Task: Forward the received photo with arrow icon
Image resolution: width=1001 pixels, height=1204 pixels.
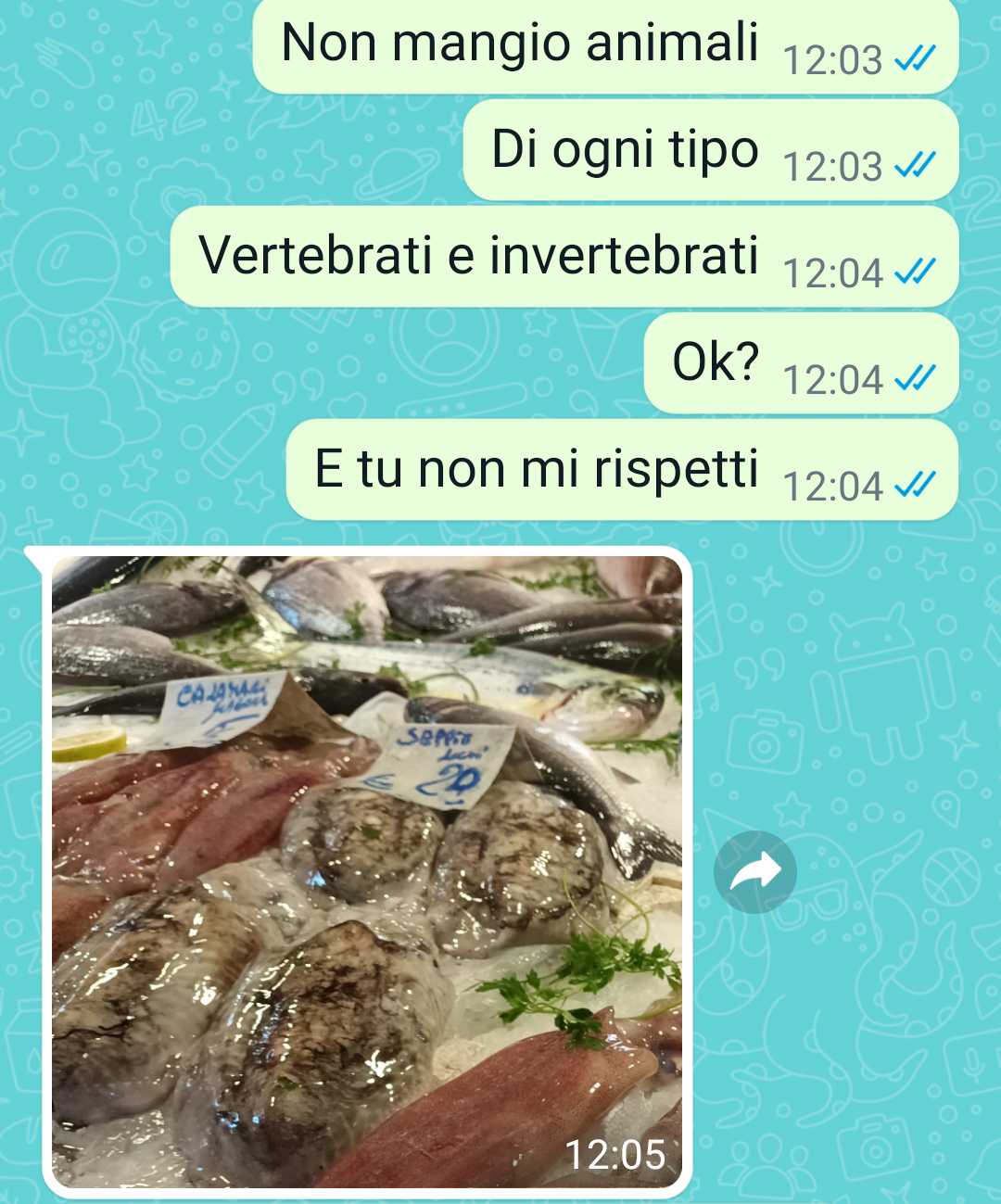Action: [754, 872]
